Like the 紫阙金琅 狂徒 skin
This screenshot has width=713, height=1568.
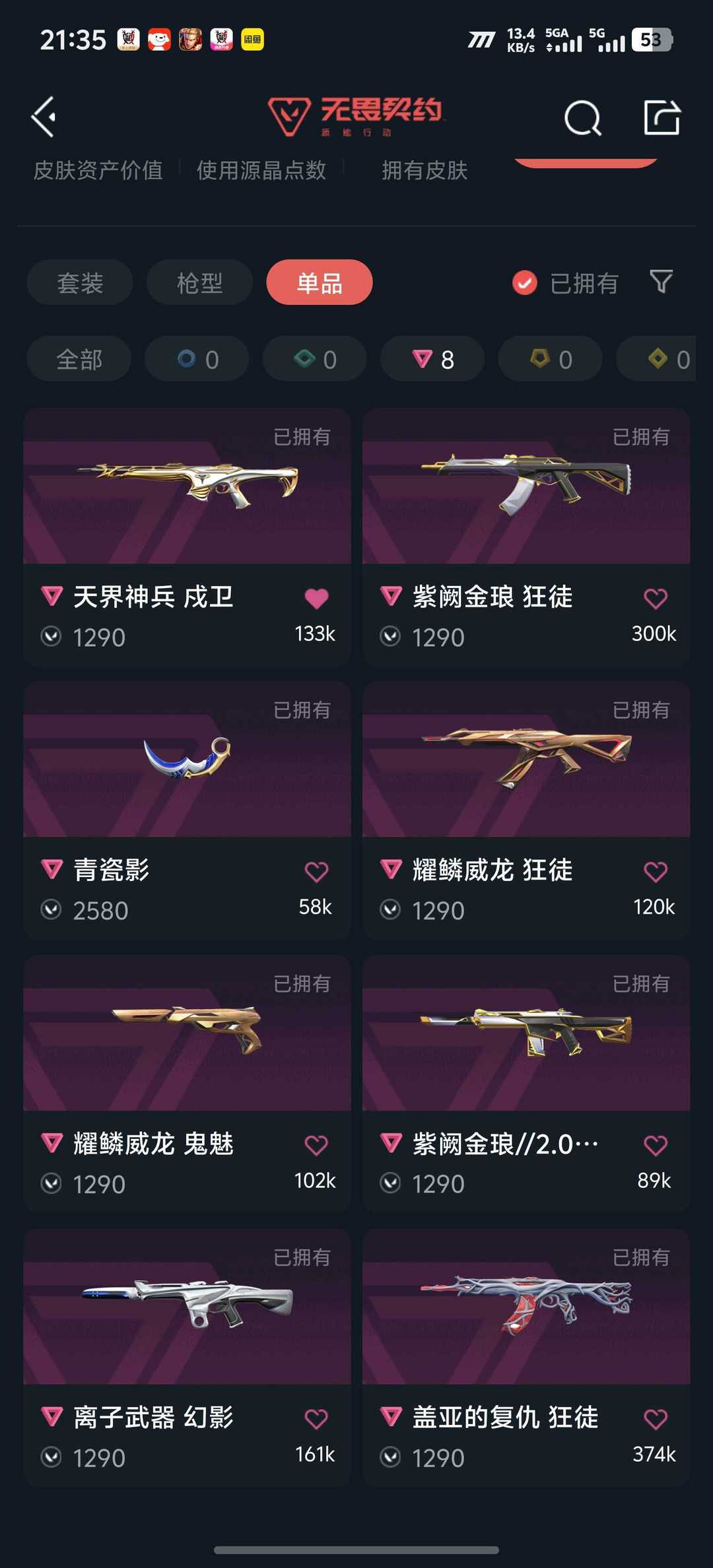(x=656, y=599)
